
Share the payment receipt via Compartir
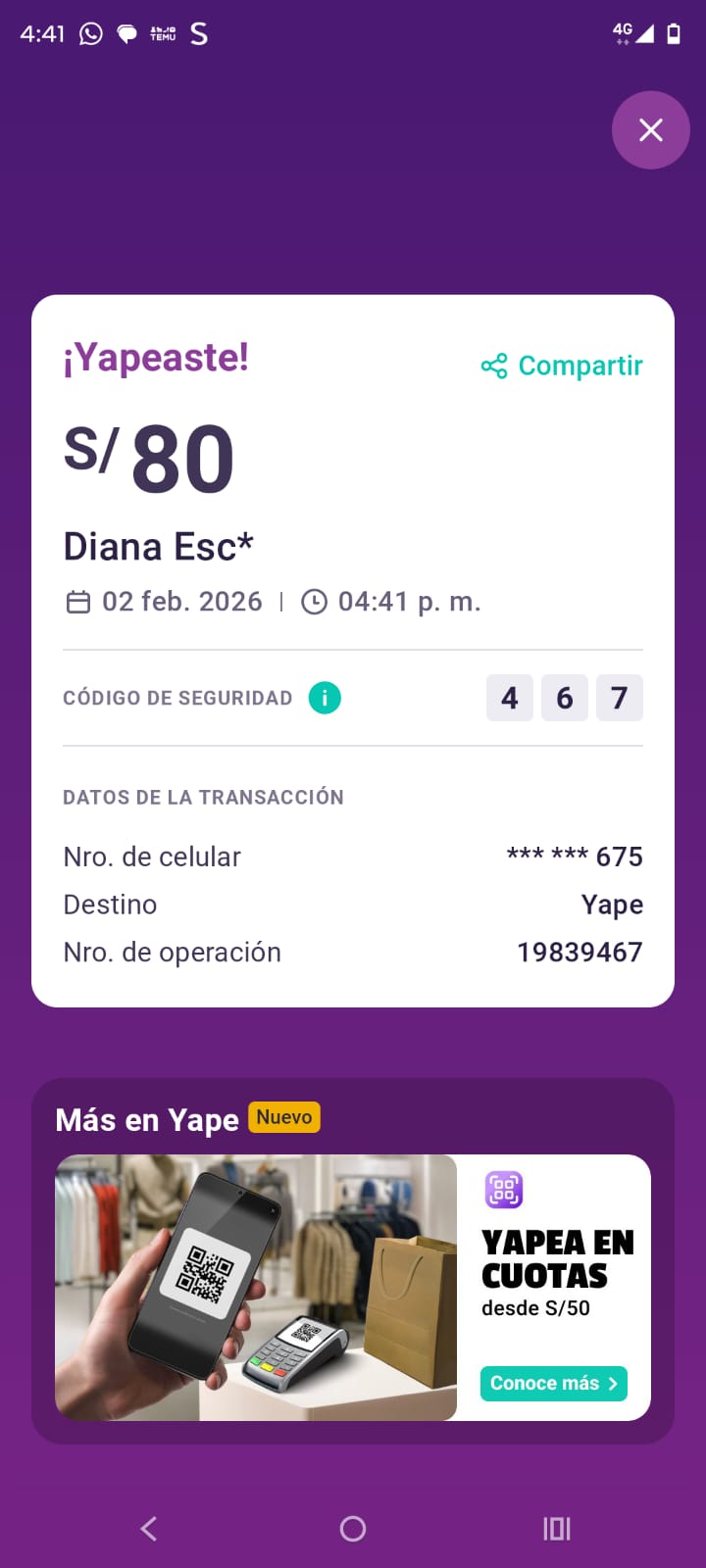(562, 366)
